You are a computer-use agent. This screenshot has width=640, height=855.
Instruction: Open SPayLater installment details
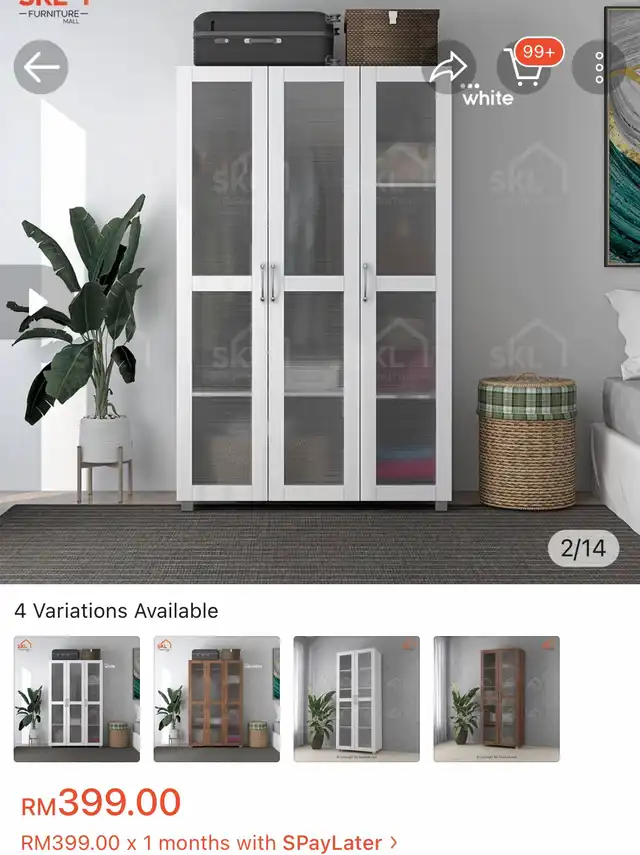pos(210,843)
